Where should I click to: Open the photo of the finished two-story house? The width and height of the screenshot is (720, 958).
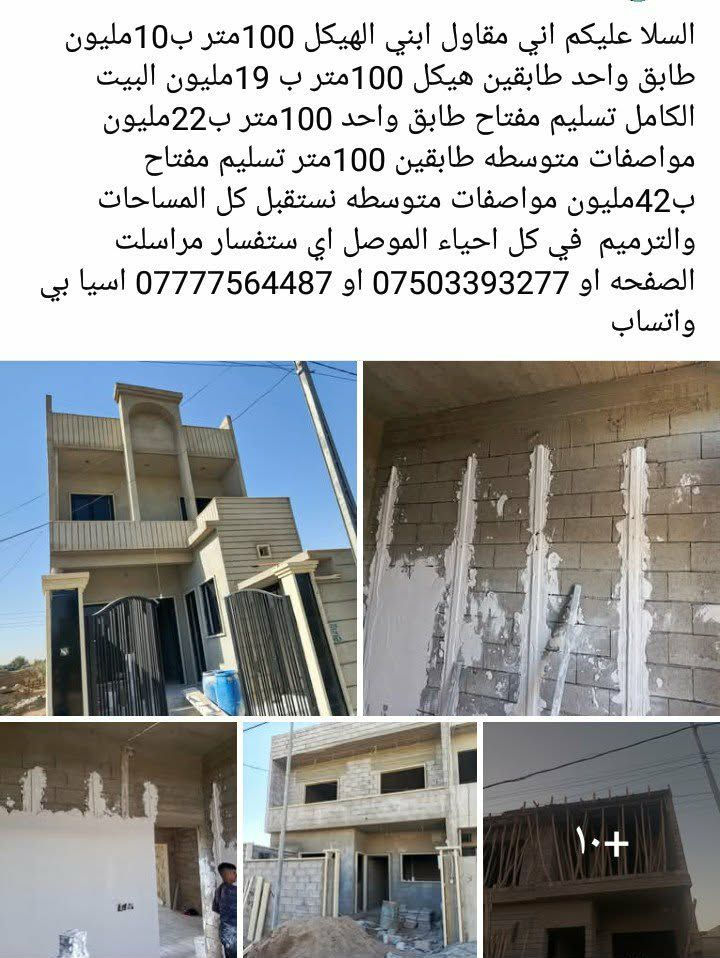coord(178,537)
